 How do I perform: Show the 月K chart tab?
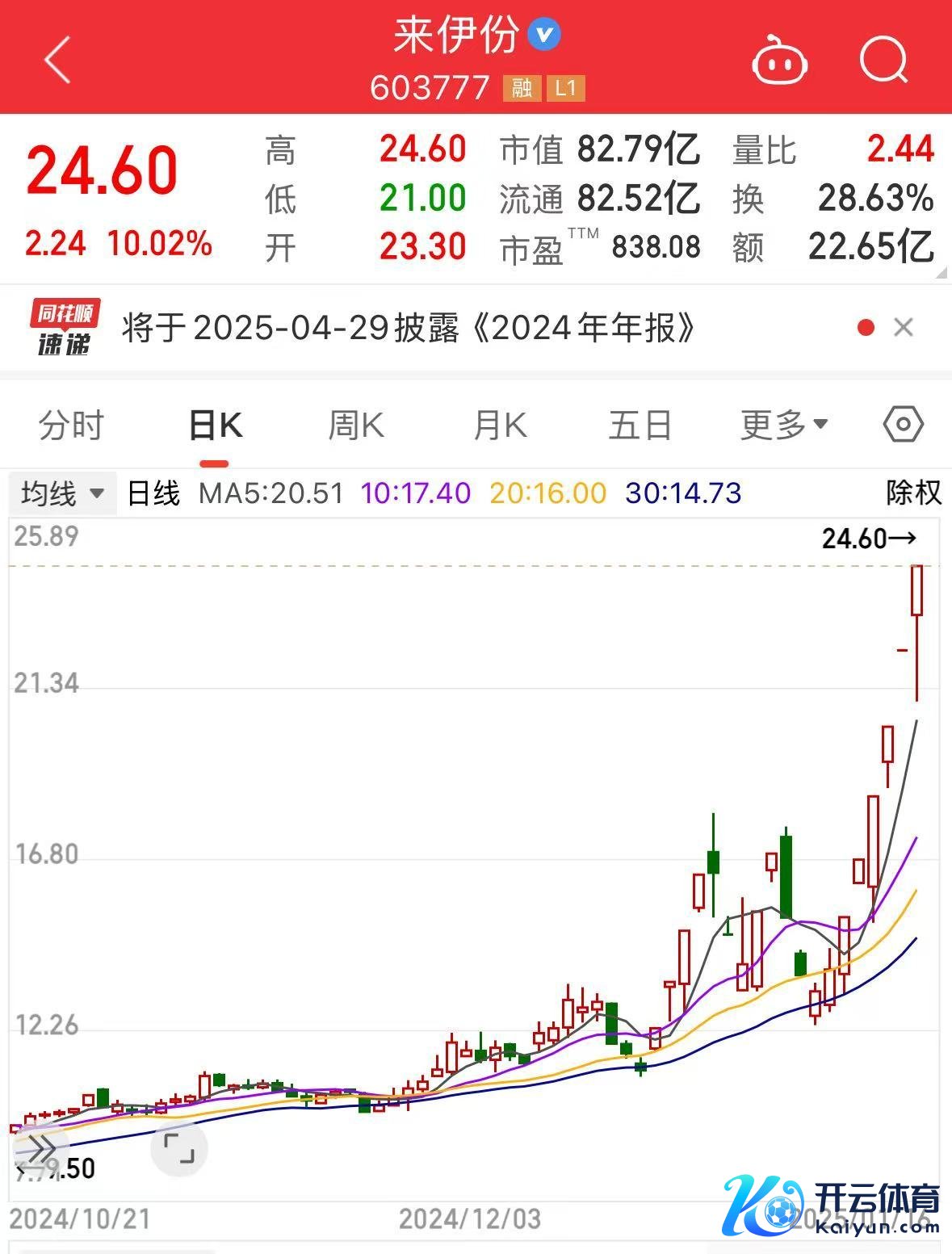[499, 426]
